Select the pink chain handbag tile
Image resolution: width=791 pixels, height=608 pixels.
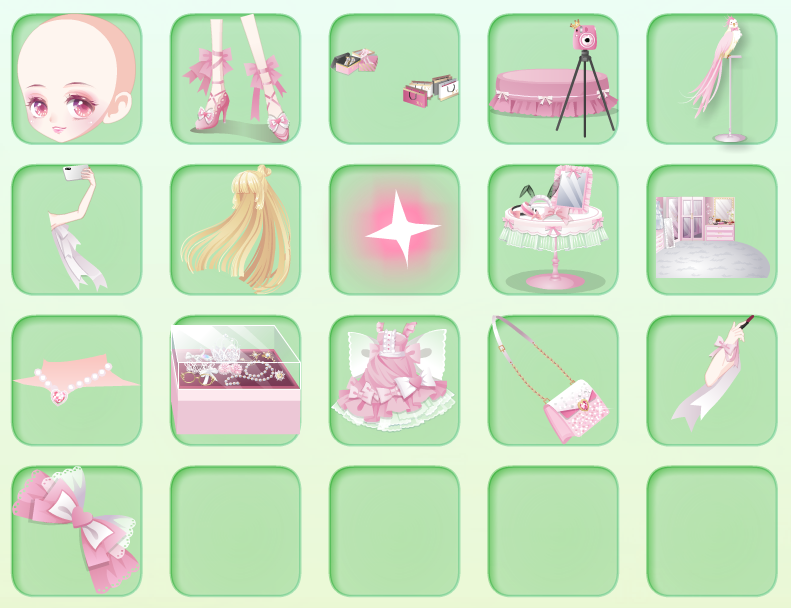[553, 381]
